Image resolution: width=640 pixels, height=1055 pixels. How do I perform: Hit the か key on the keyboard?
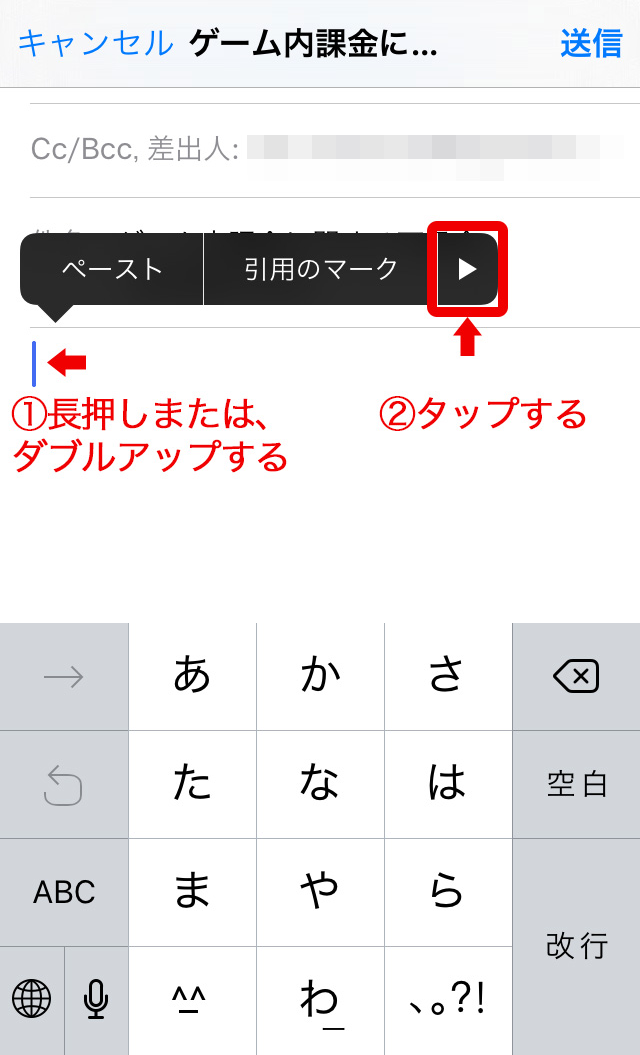[320, 677]
